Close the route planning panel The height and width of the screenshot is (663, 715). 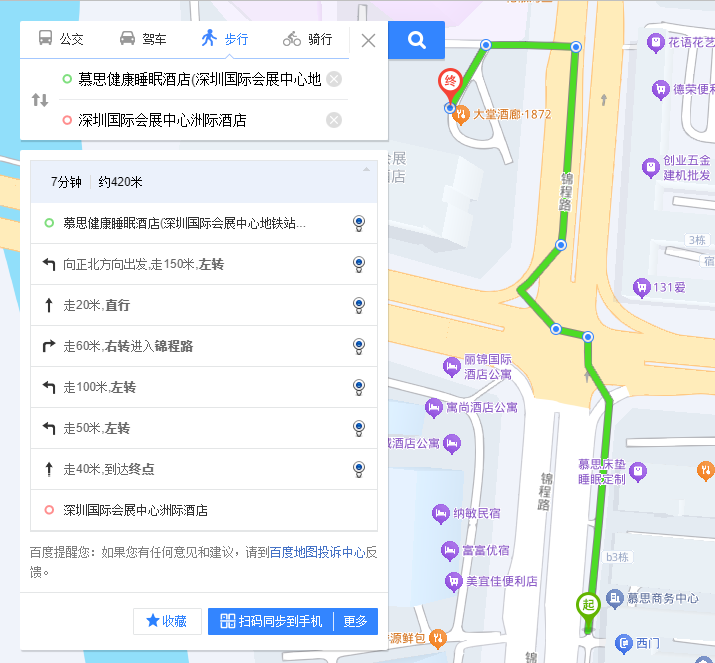pos(368,41)
